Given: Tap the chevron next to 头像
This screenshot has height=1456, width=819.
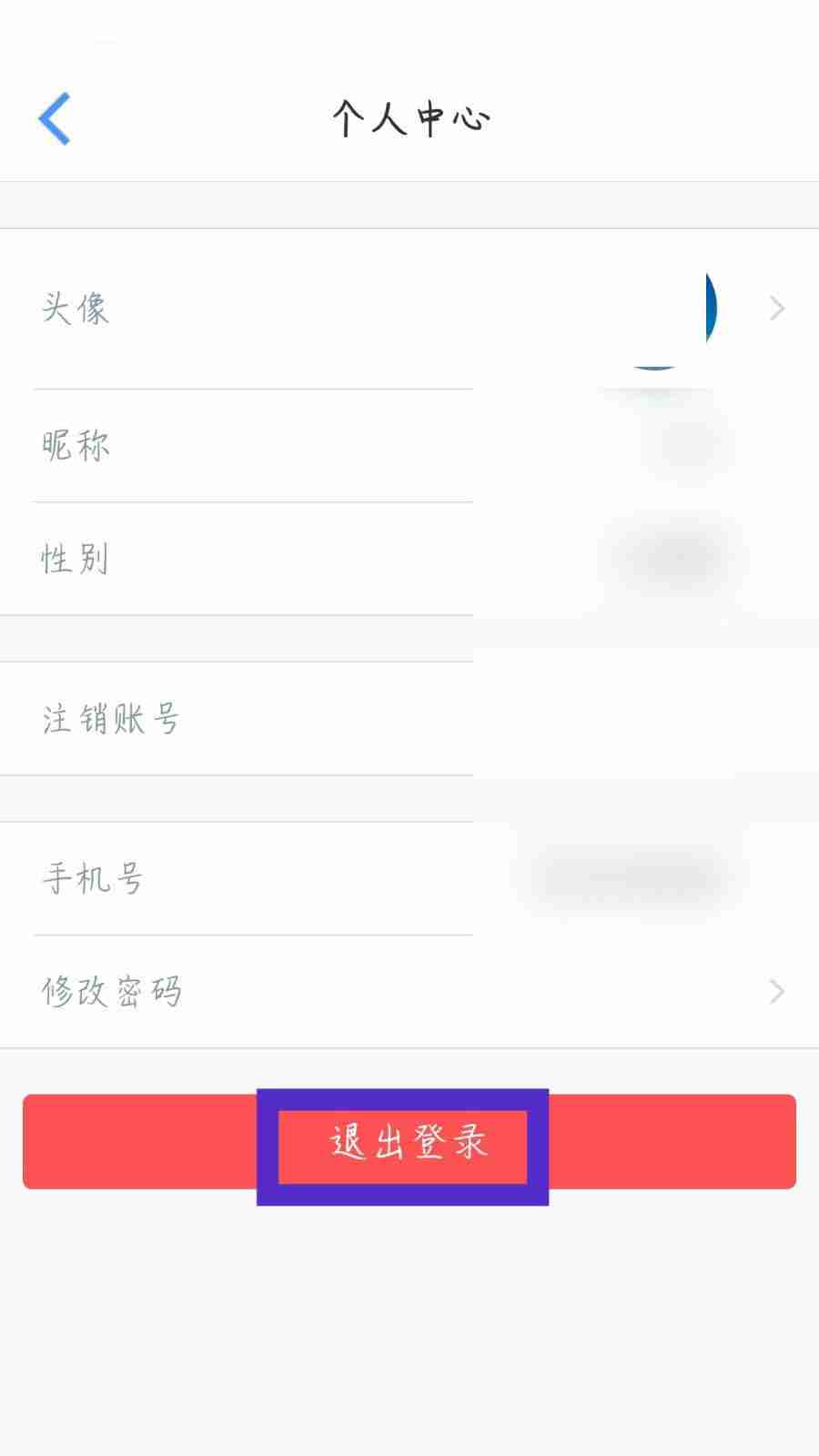Looking at the screenshot, I should [775, 308].
